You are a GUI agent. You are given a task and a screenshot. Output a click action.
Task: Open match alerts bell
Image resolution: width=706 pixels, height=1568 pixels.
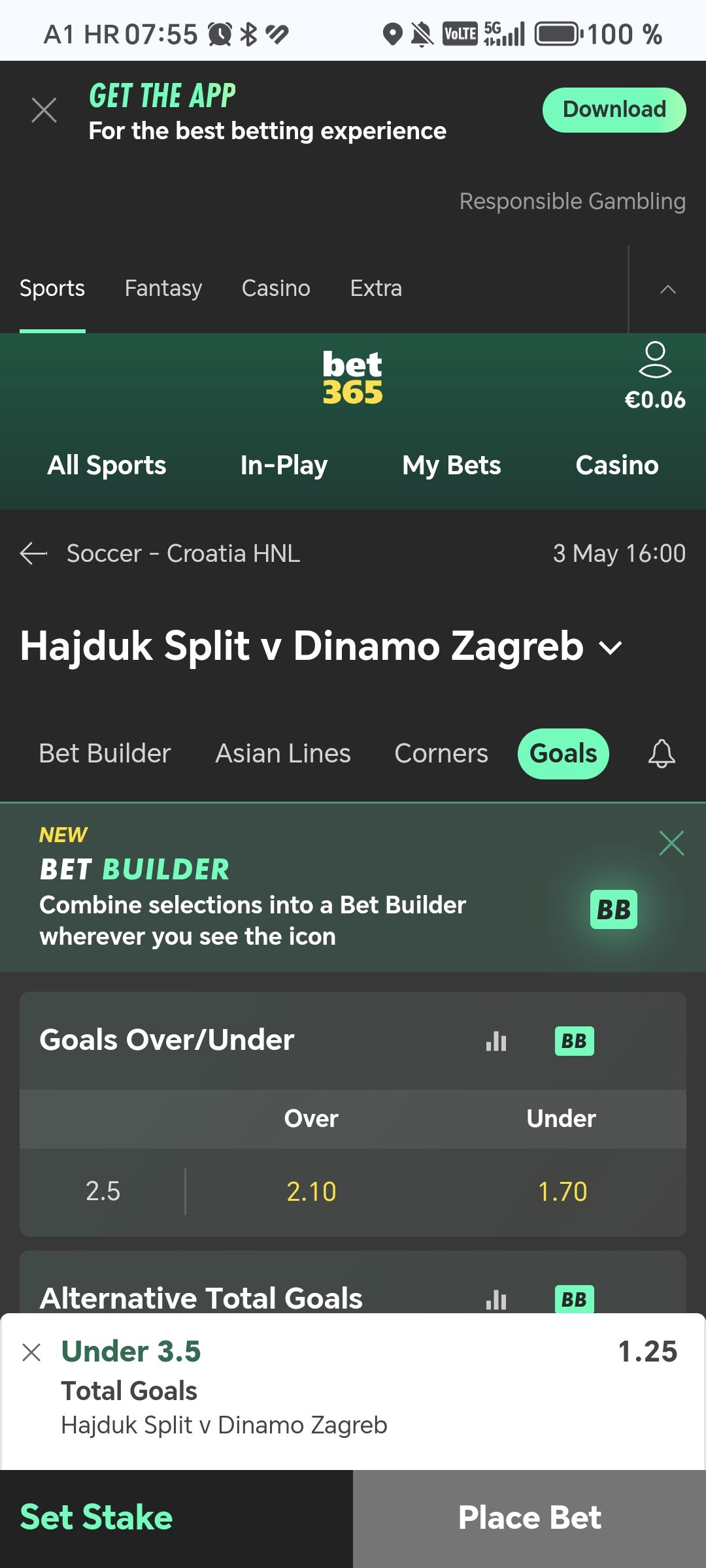[662, 754]
